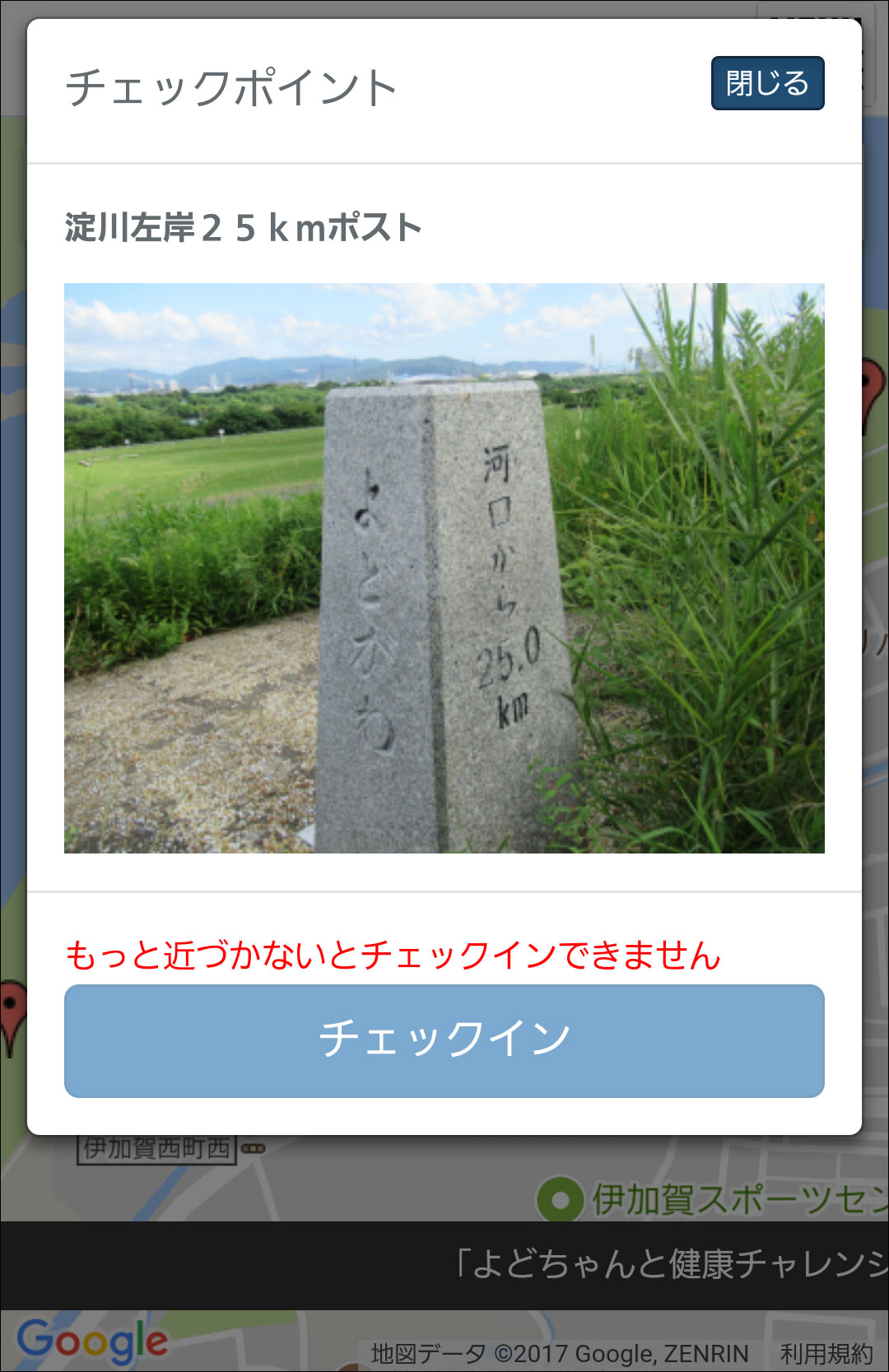
Task: Close the checkpoint dialog with 閉じる
Action: pos(767,83)
